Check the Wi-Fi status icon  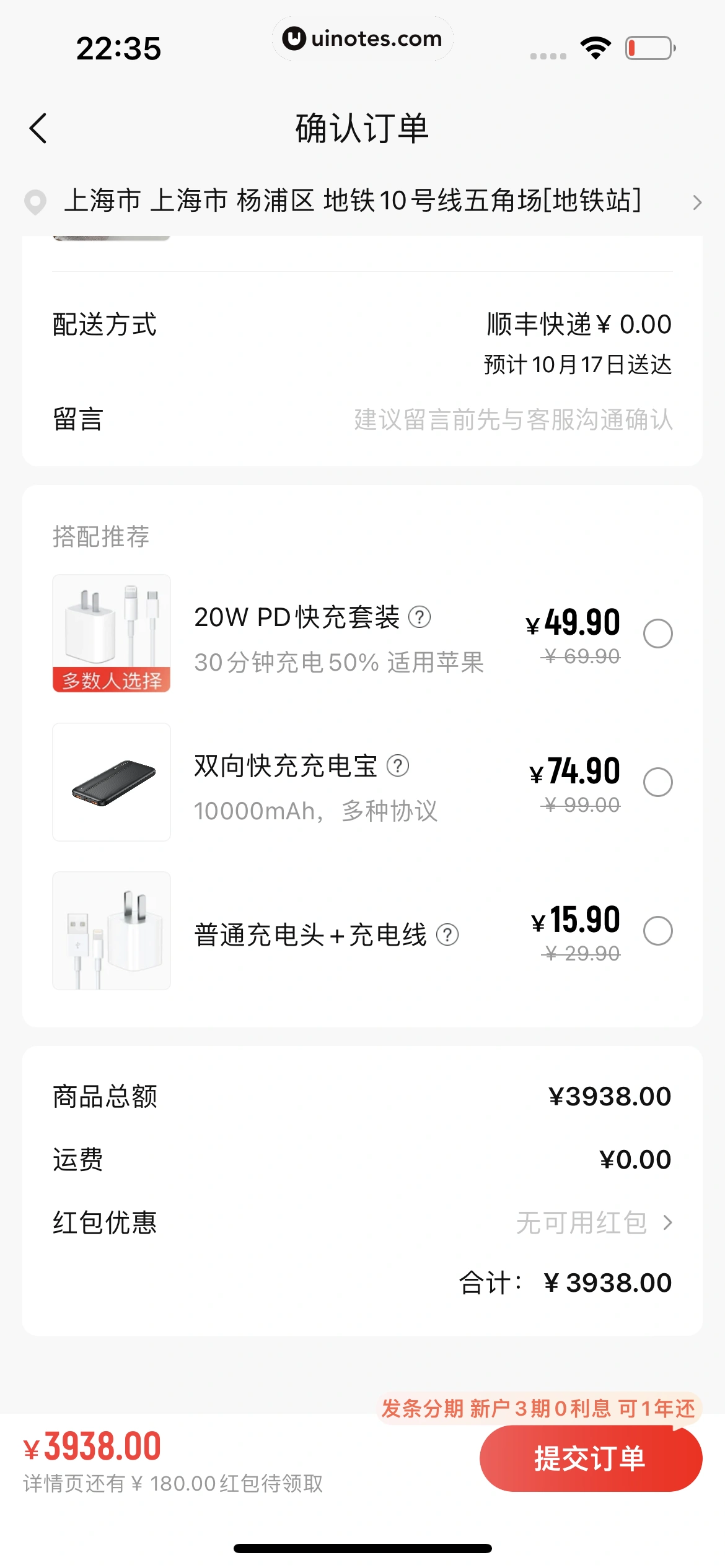[594, 46]
